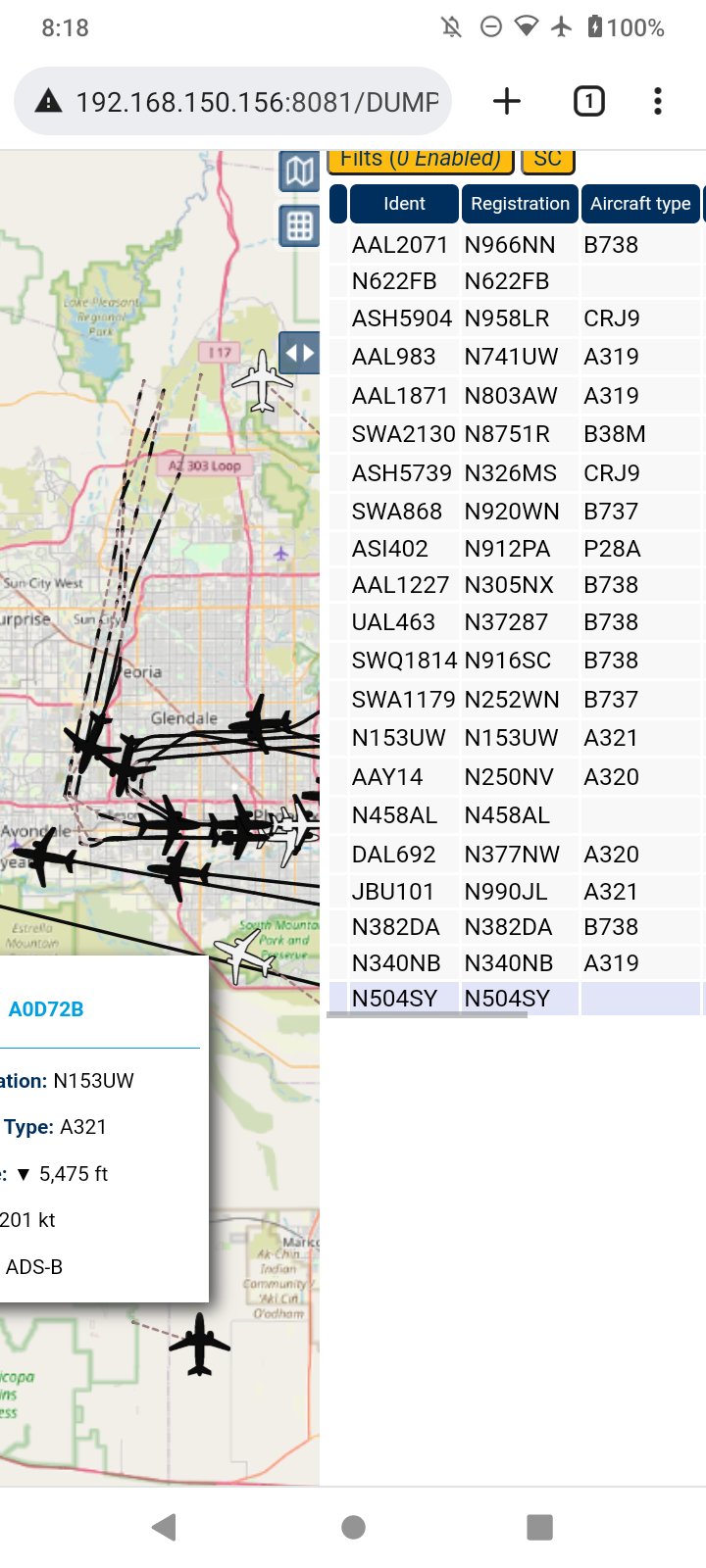The height and width of the screenshot is (1568, 706).
Task: Open the tab switcher
Action: [x=588, y=101]
